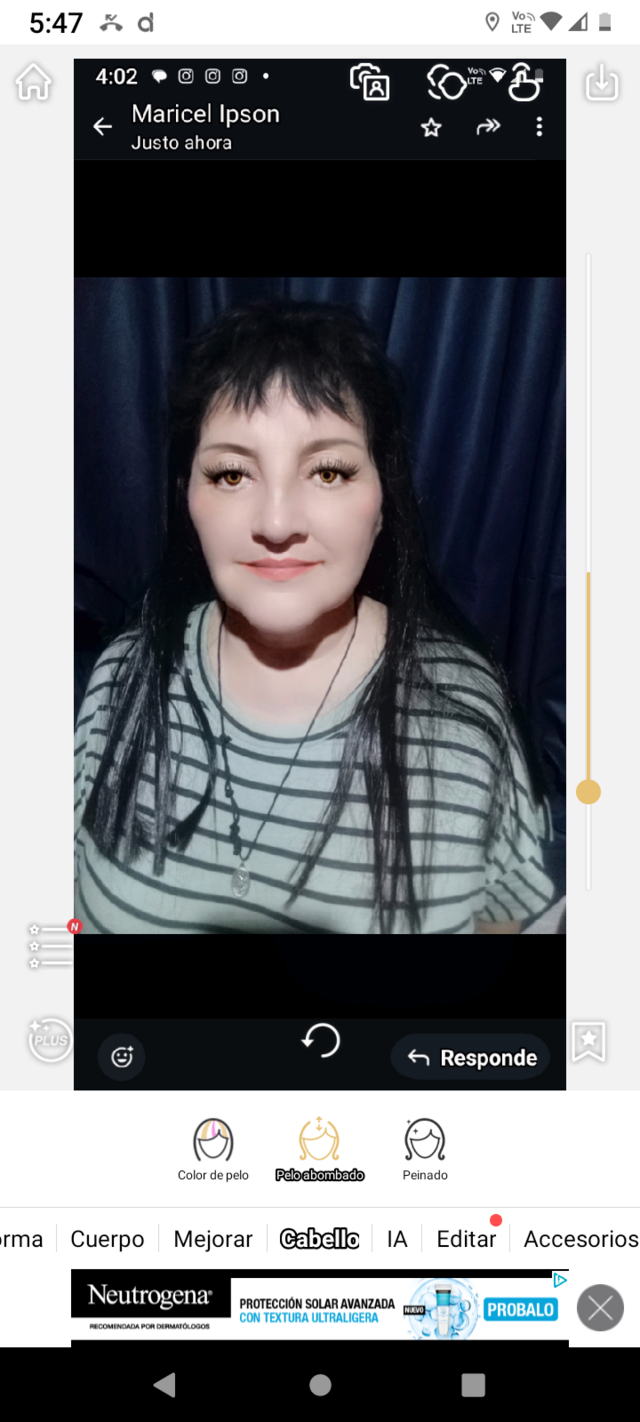Screen dimensions: 640x1422
Task: Open the Editar tab
Action: click(466, 1239)
